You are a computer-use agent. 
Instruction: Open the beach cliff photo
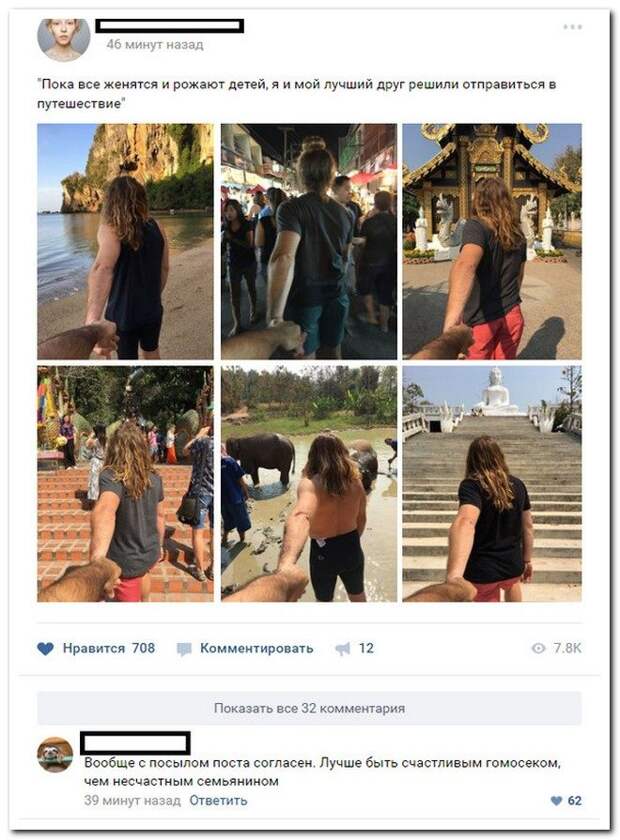click(125, 241)
